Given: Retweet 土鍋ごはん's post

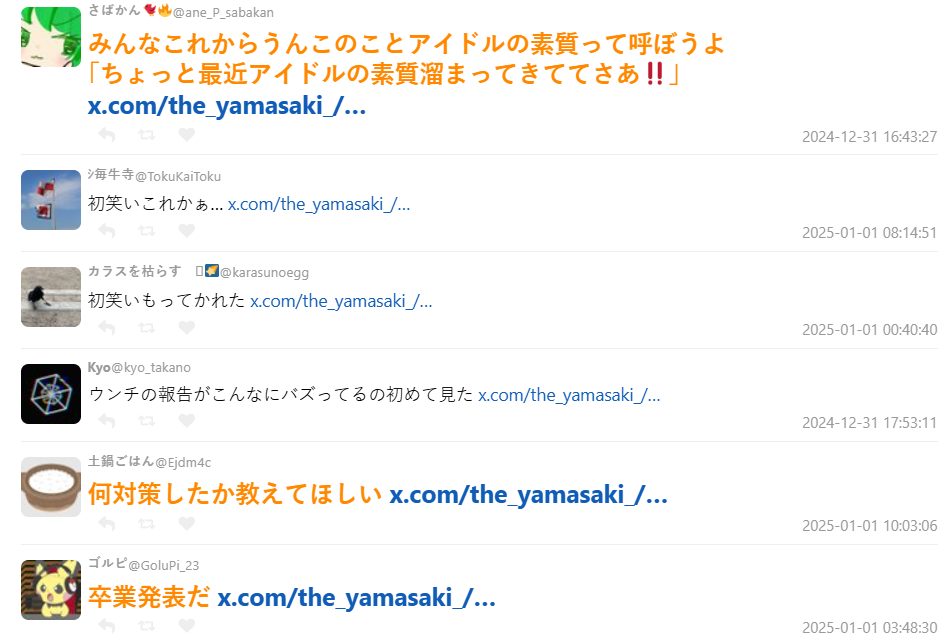Looking at the screenshot, I should [146, 524].
